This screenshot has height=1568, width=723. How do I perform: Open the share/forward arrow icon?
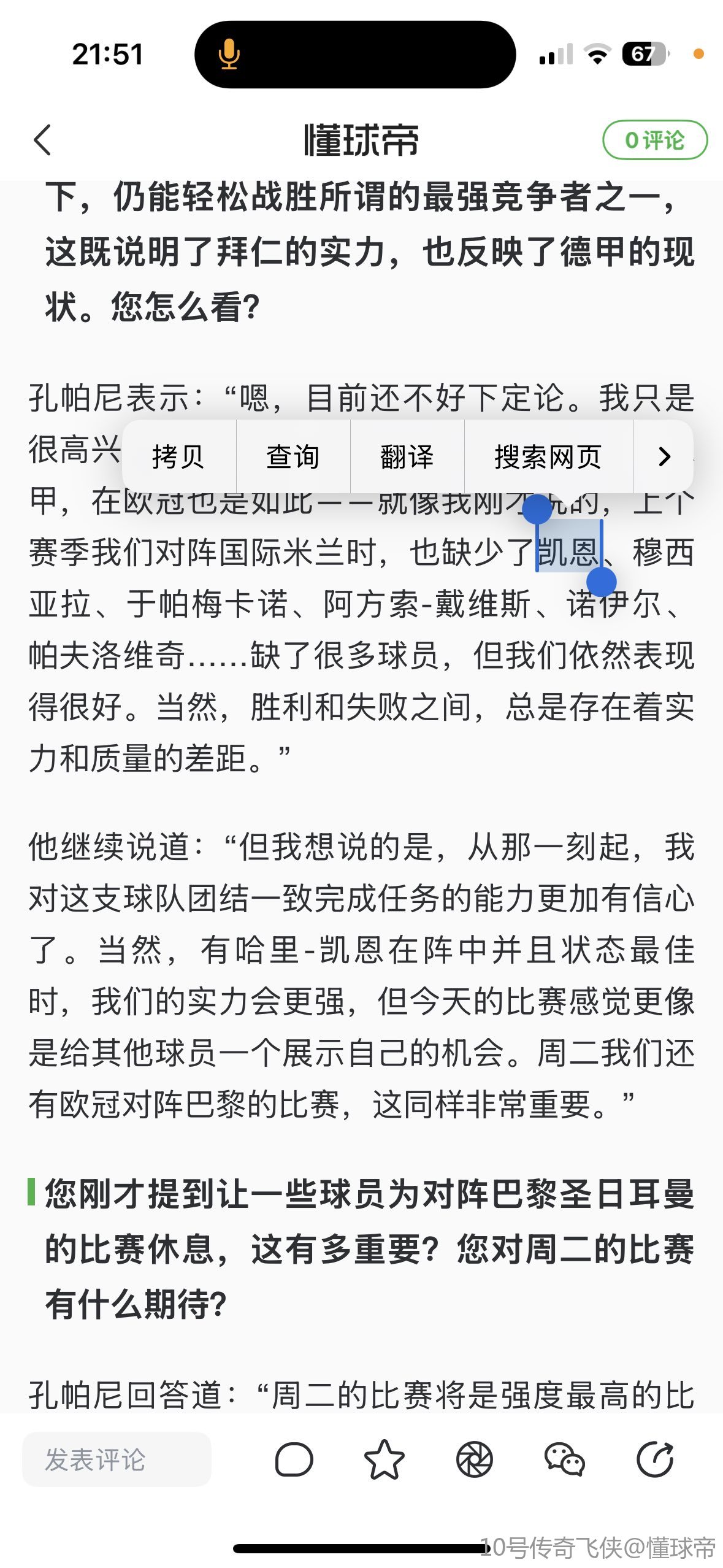tap(654, 1459)
